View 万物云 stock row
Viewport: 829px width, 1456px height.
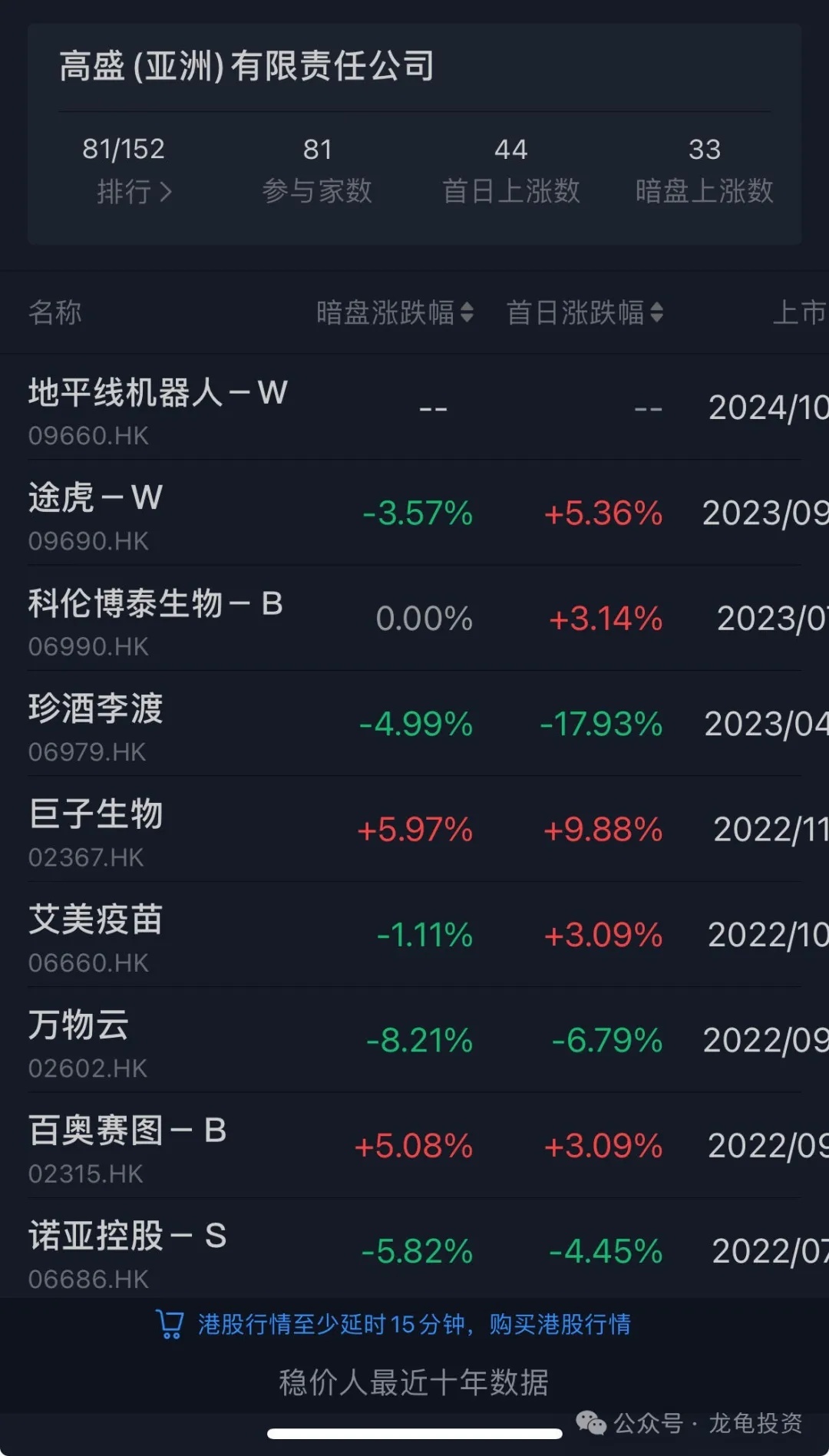tap(78, 1041)
